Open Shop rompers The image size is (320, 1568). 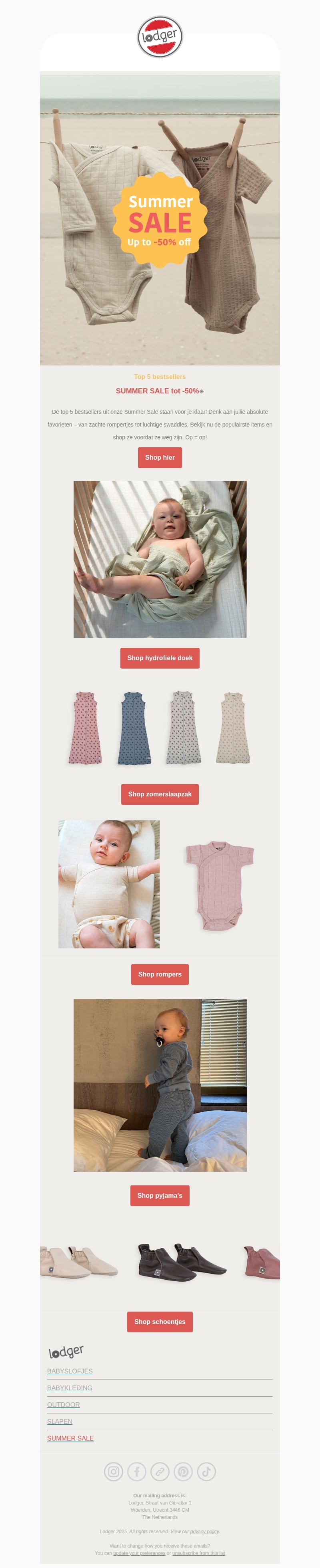160,974
